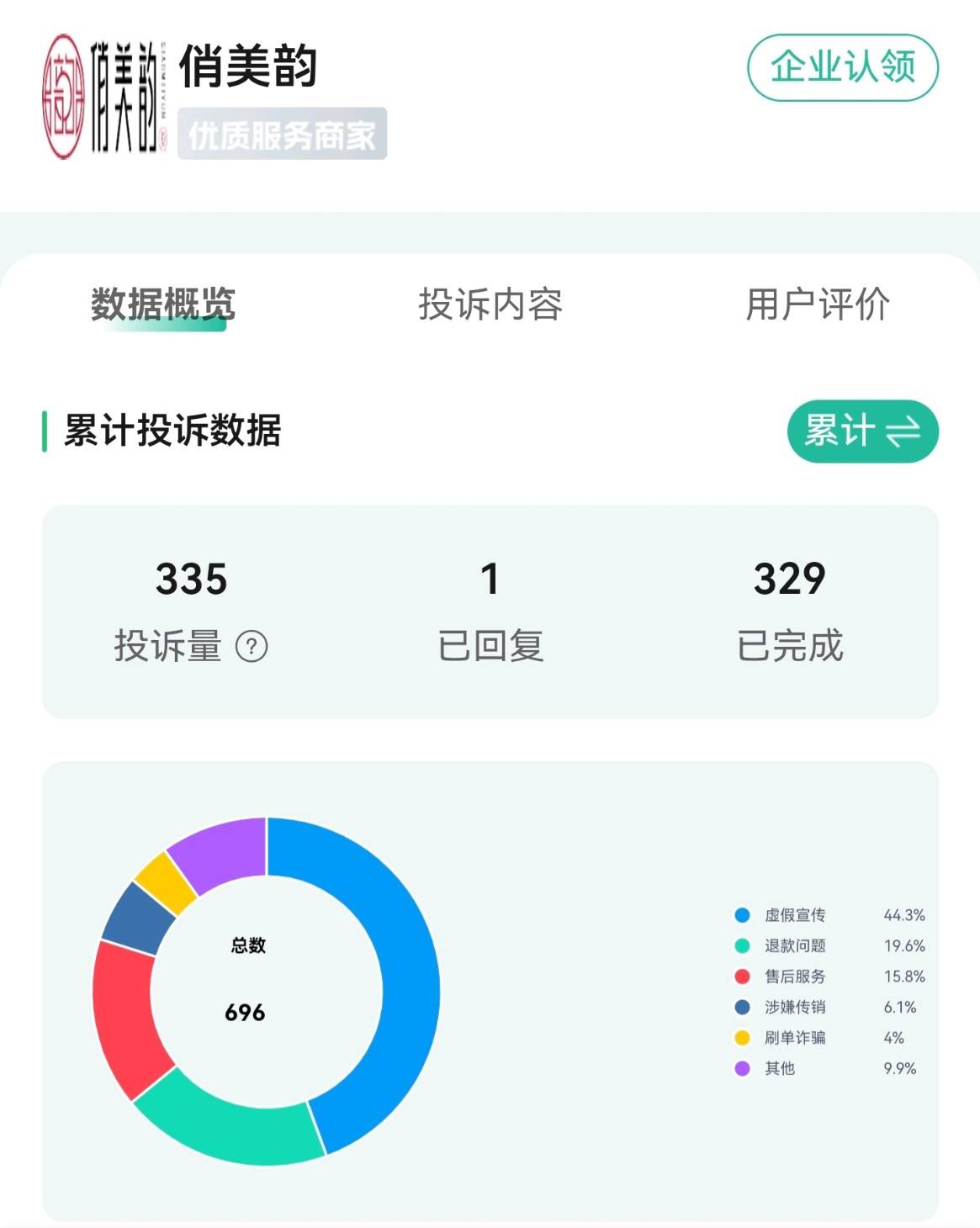Image resolution: width=980 pixels, height=1228 pixels.
Task: Open the help icon beside 投诉量
Action: [252, 647]
